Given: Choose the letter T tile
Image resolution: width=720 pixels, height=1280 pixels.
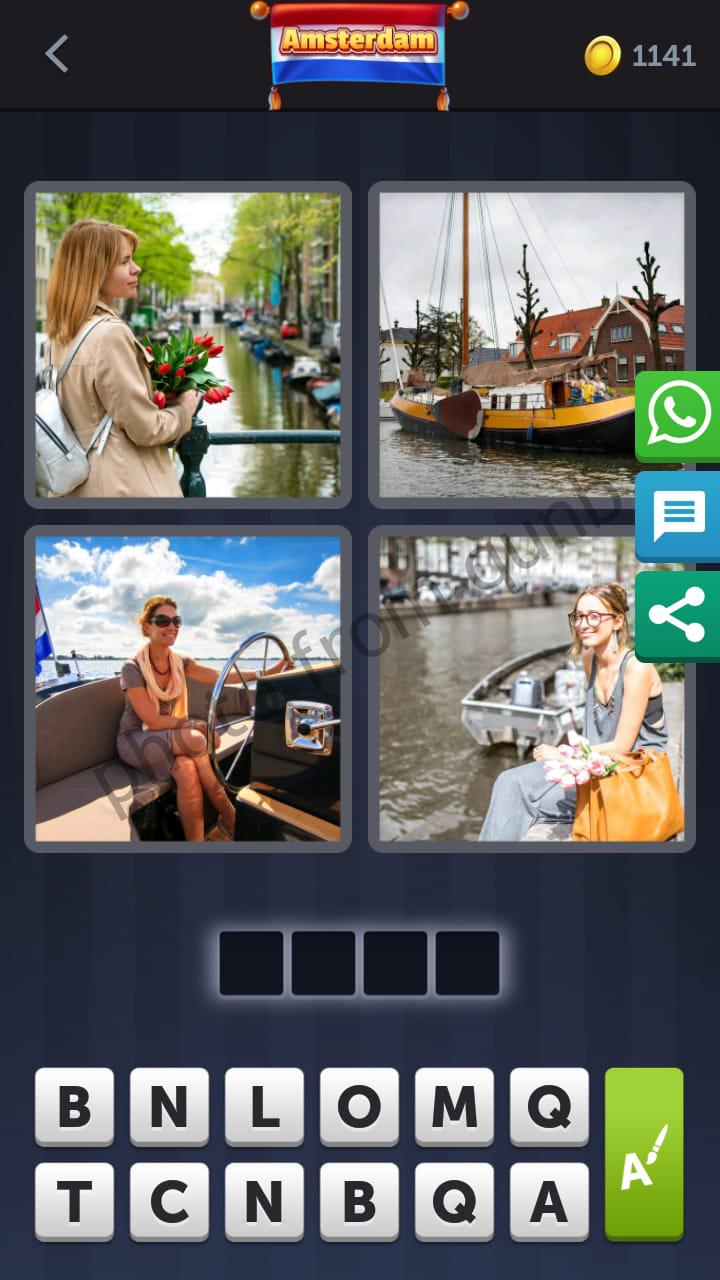Looking at the screenshot, I should click(x=74, y=1202).
